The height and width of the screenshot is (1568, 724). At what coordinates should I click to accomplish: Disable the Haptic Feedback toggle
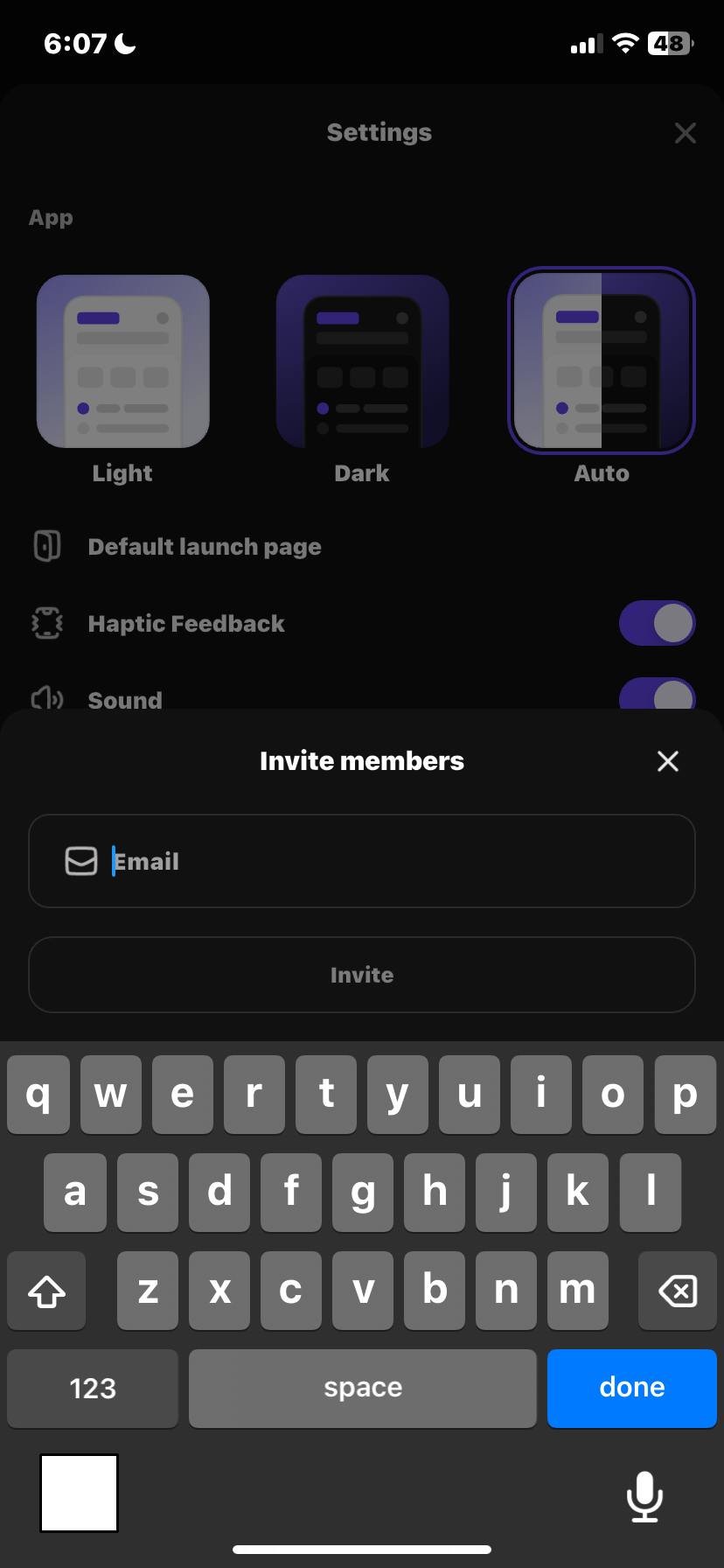(x=658, y=623)
